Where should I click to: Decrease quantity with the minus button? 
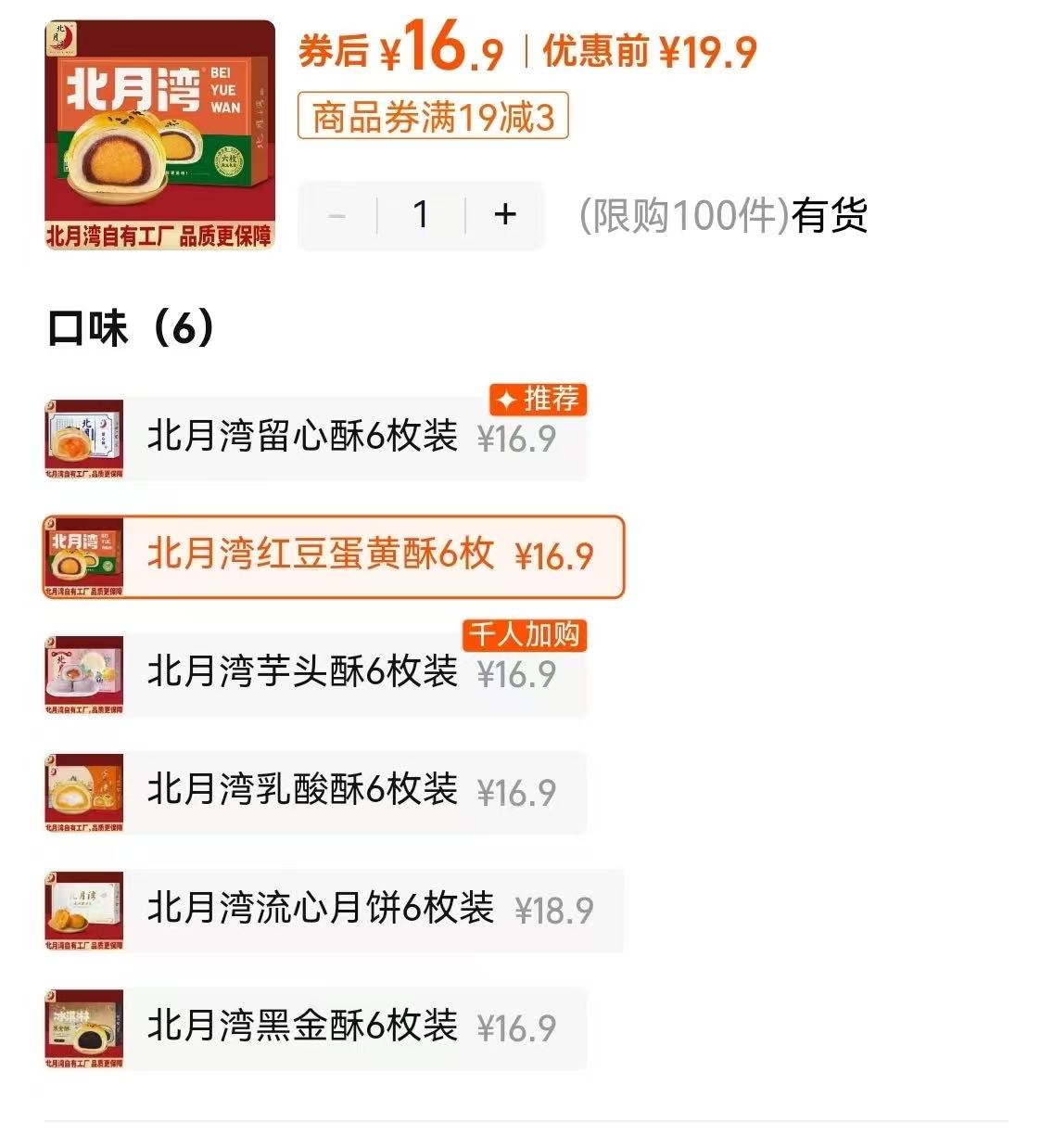click(336, 215)
